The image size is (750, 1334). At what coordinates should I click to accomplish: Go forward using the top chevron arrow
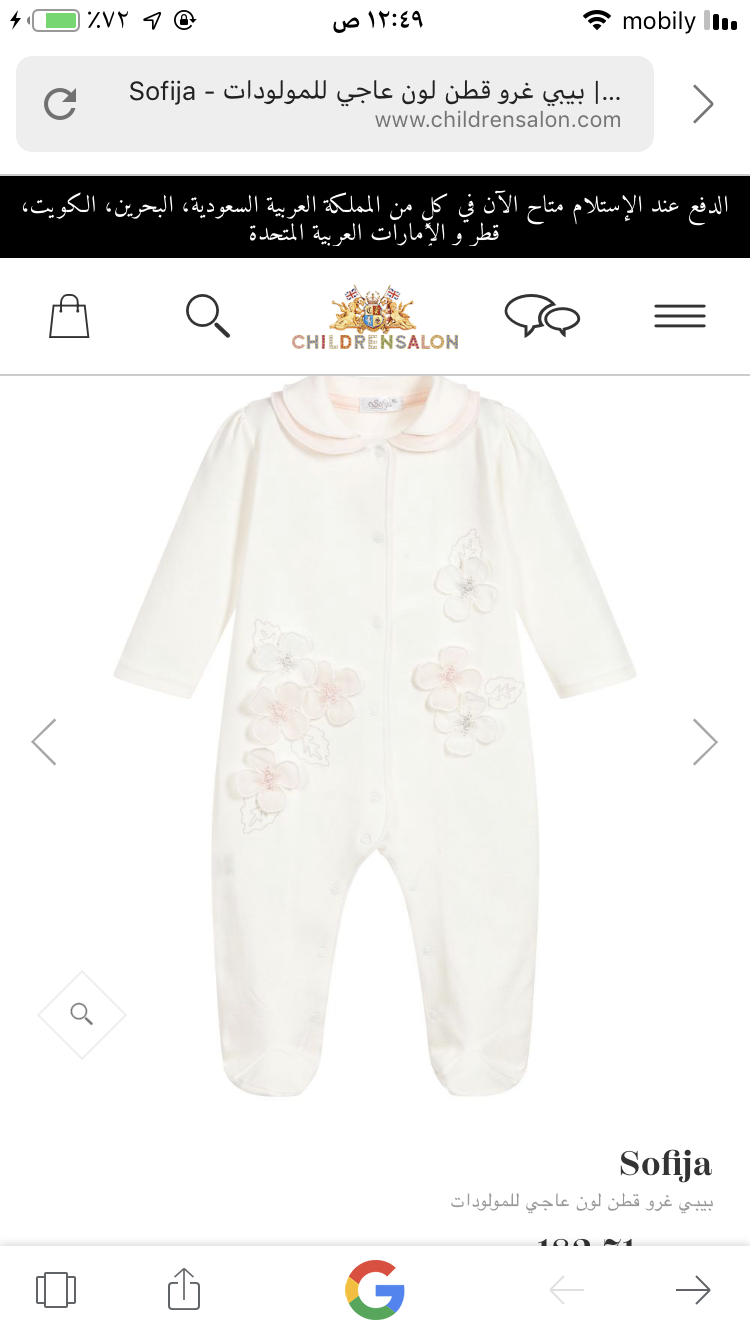[704, 104]
